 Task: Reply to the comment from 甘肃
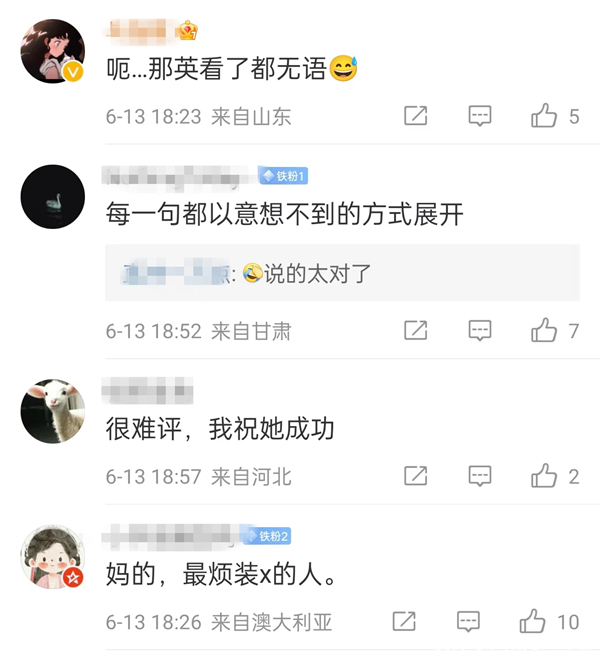tap(480, 331)
